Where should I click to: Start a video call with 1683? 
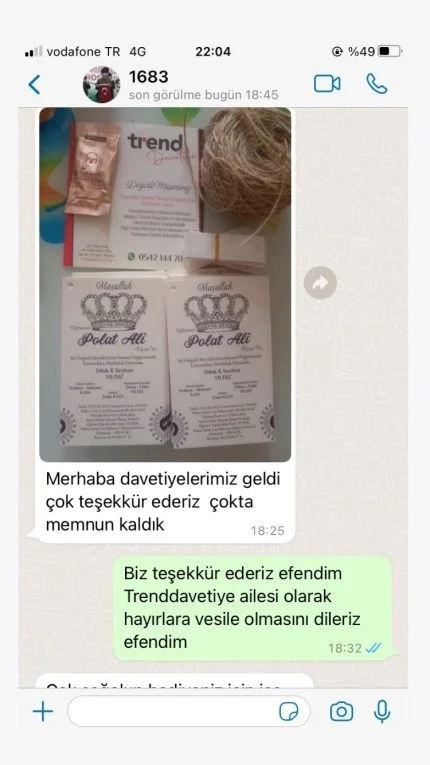(x=327, y=84)
